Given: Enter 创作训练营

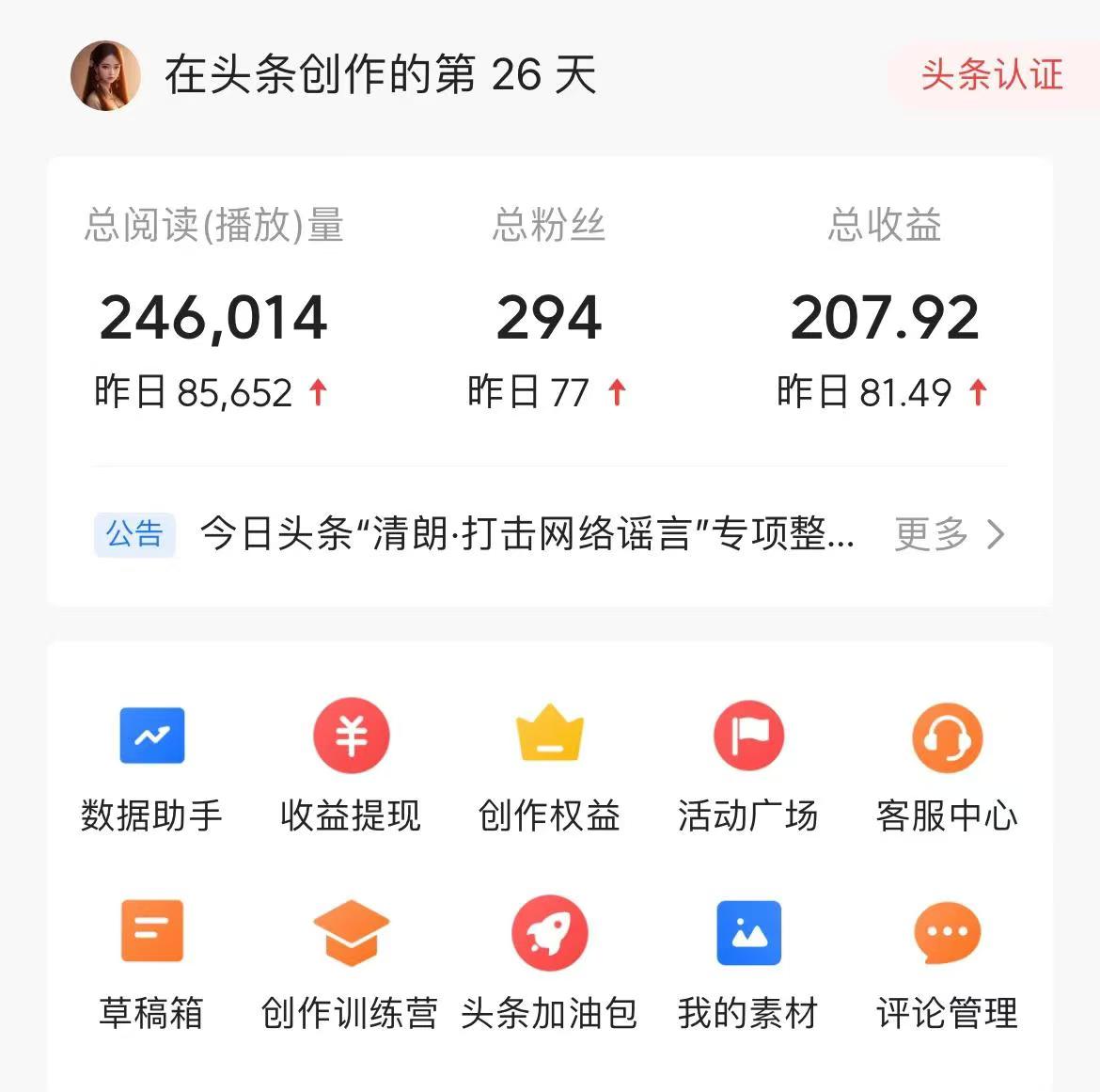Looking at the screenshot, I should 351,962.
